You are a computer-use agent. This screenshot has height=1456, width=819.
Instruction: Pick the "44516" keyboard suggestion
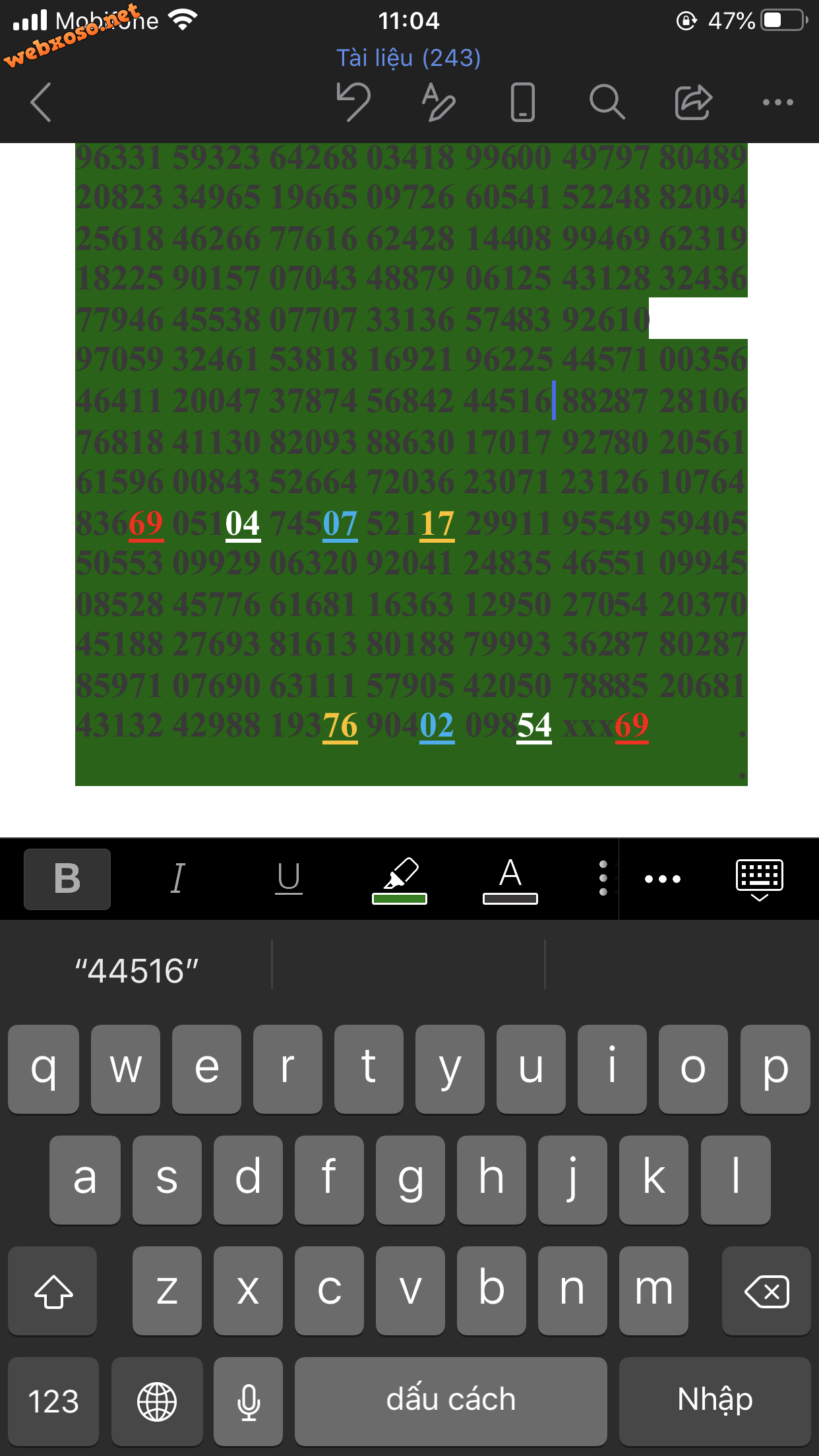(136, 971)
